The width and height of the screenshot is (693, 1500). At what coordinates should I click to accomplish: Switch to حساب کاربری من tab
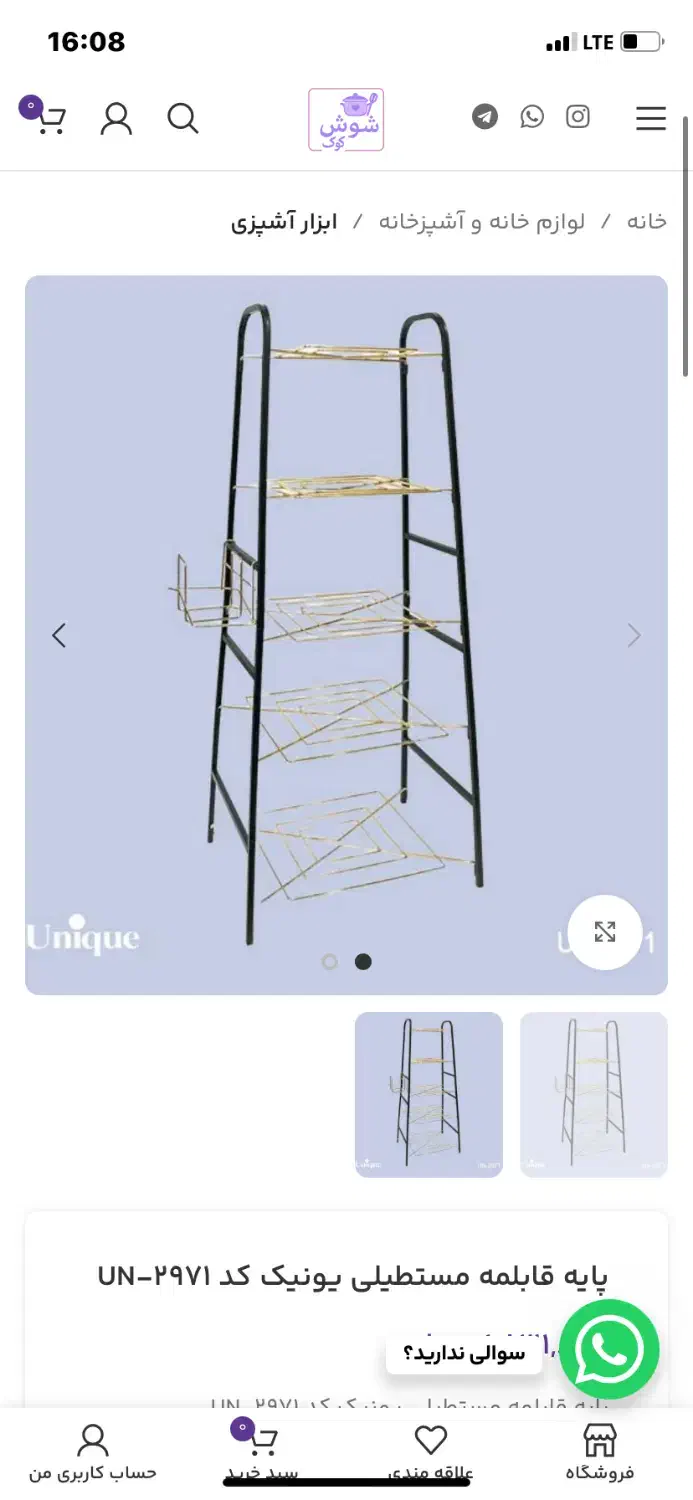[93, 1452]
